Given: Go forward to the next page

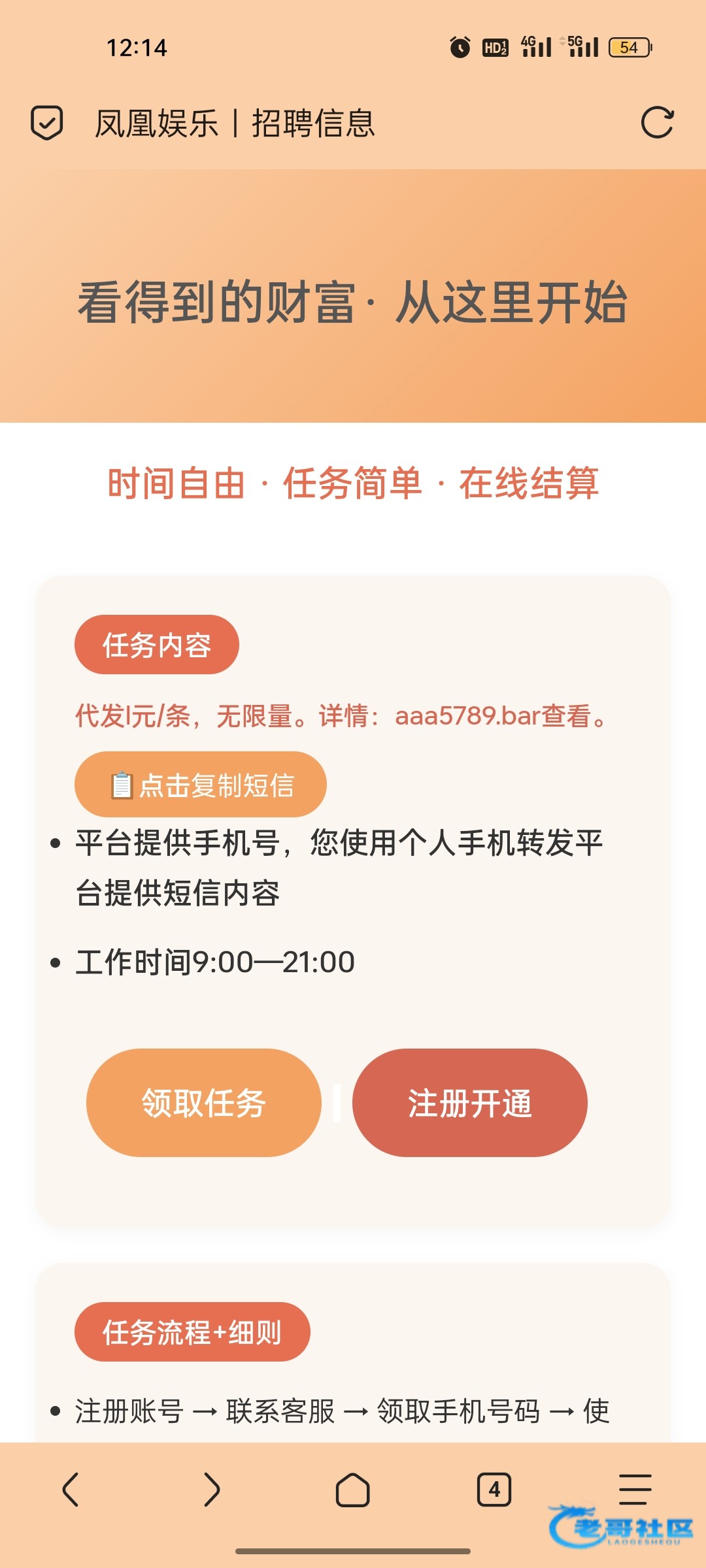Looking at the screenshot, I should [x=212, y=1490].
